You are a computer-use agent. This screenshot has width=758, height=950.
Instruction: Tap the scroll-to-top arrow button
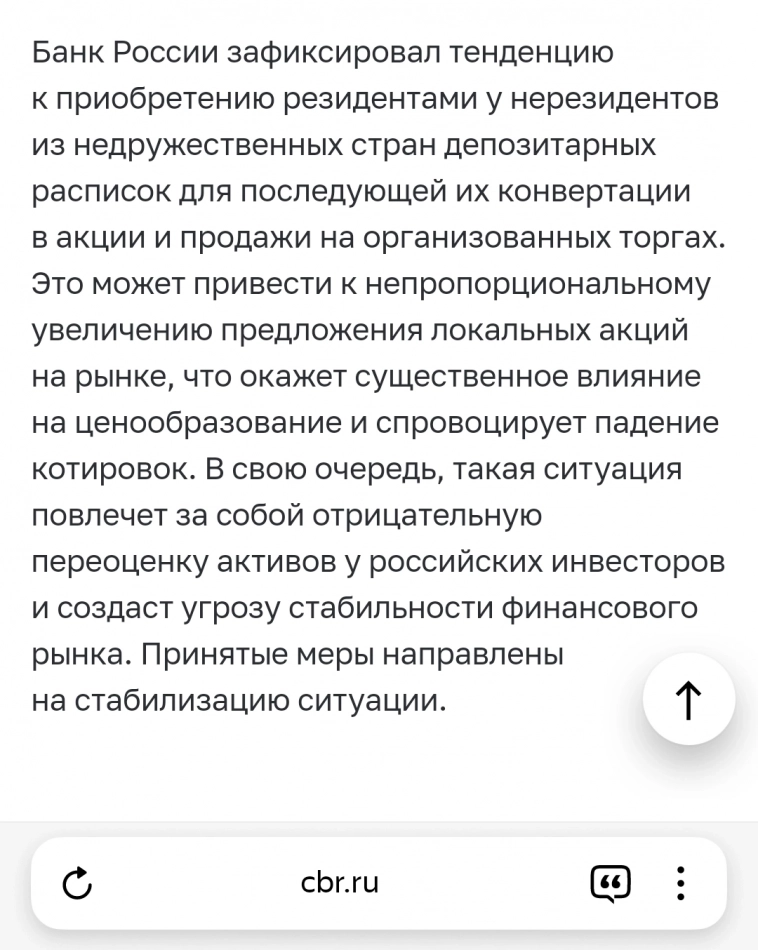[688, 699]
